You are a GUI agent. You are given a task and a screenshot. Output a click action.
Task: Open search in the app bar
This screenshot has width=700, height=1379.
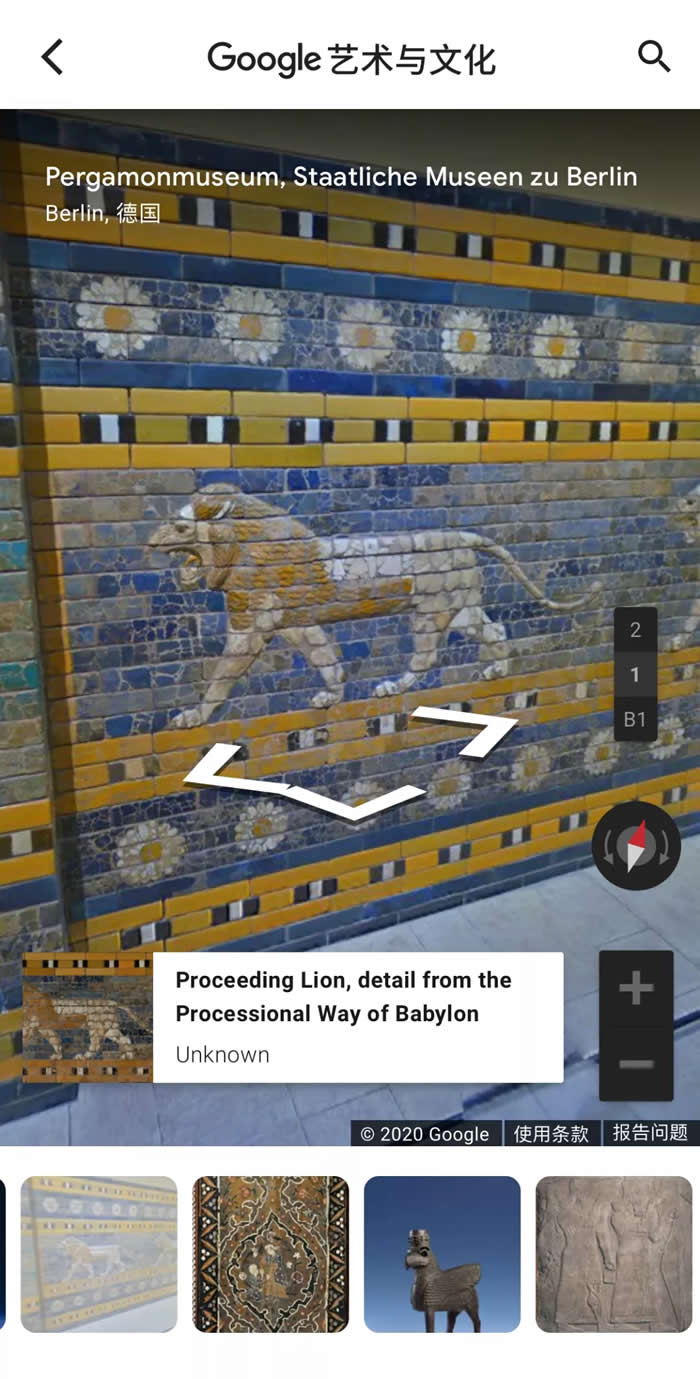click(x=654, y=56)
